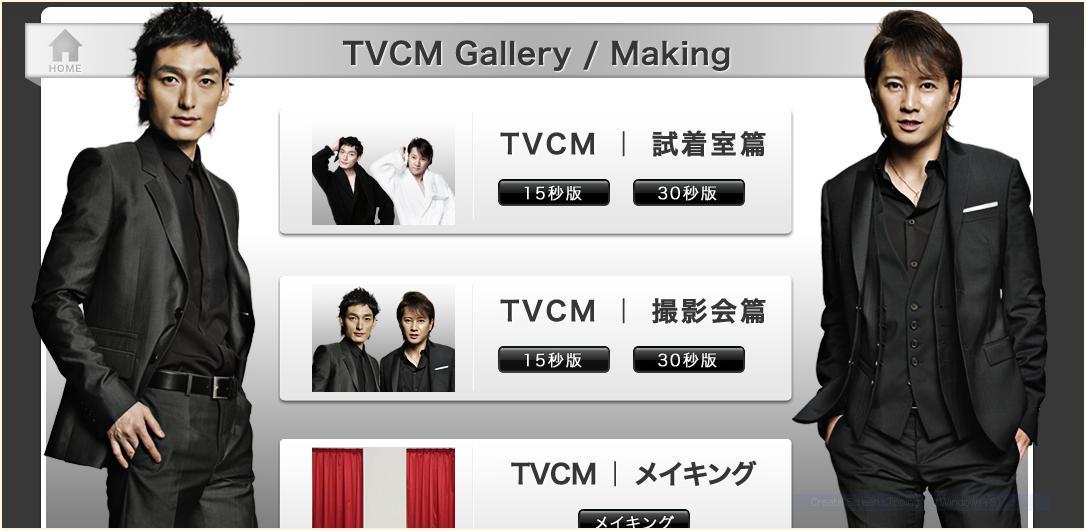Play the 30秒版 of 試着室篇

[688, 193]
